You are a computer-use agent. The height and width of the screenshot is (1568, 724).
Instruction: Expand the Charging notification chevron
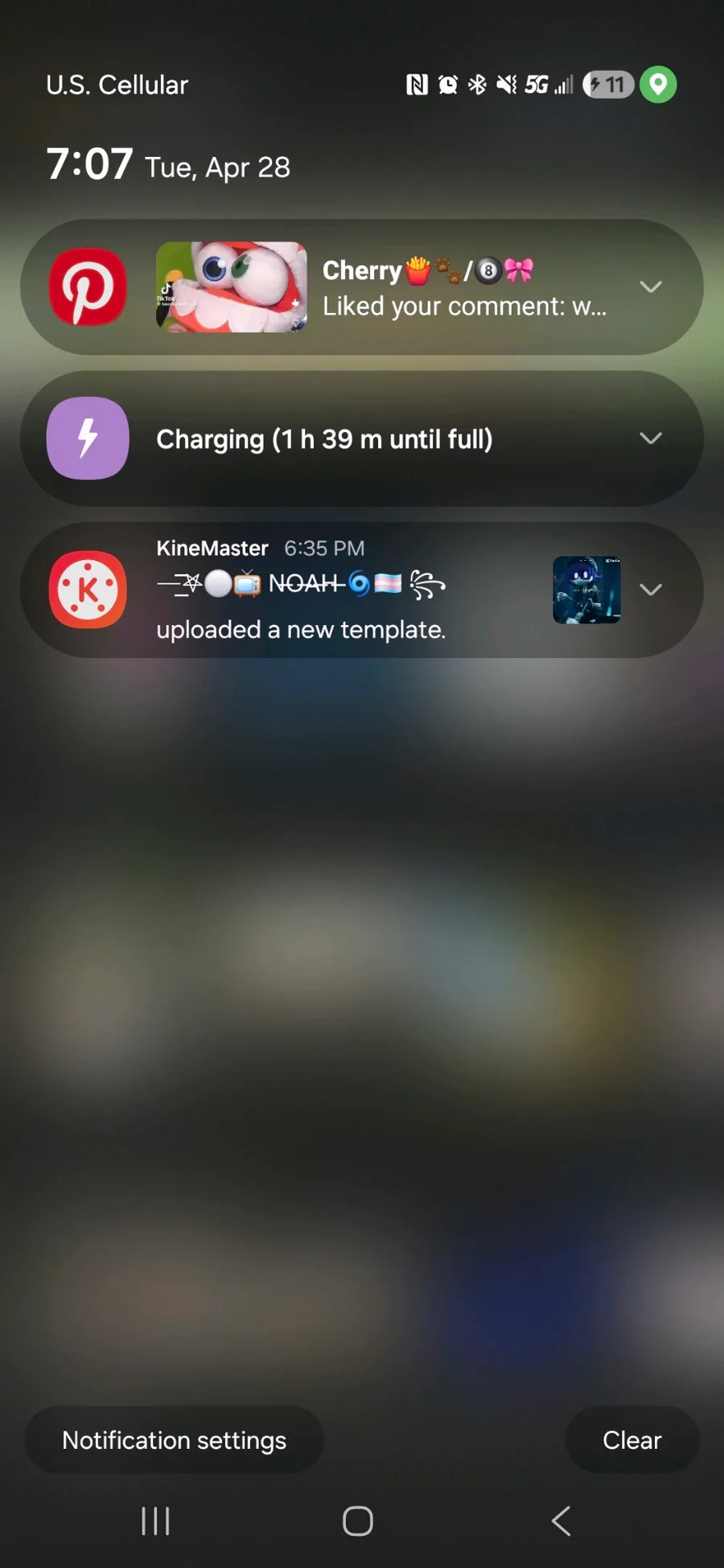point(650,438)
